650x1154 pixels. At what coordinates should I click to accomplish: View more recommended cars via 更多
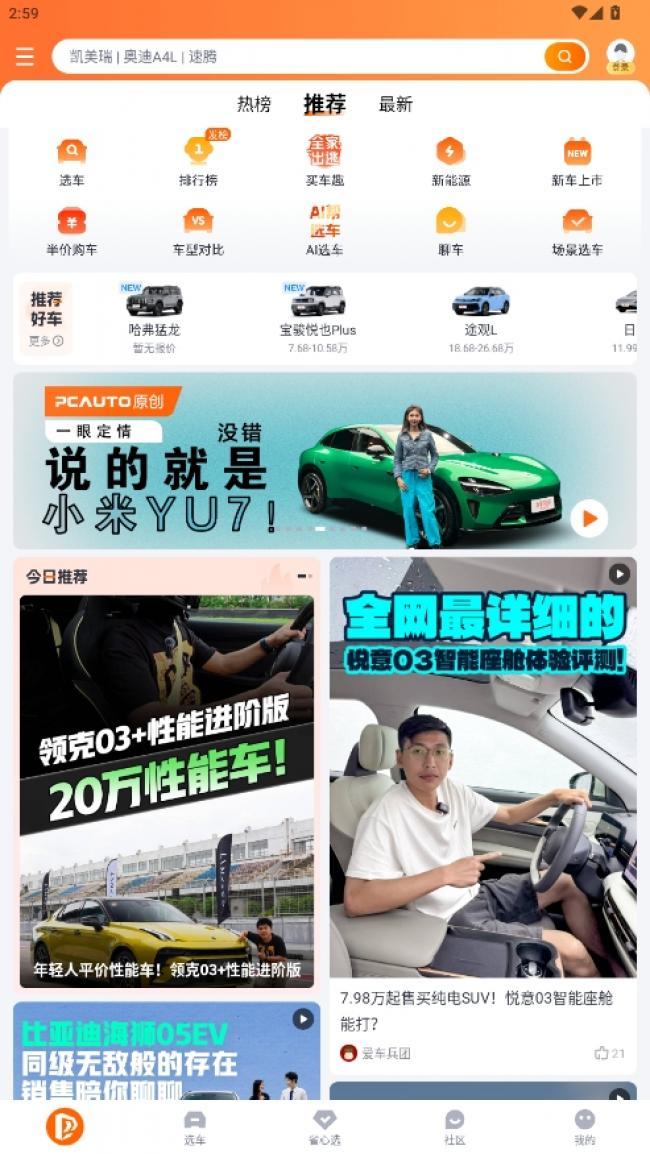[46, 341]
